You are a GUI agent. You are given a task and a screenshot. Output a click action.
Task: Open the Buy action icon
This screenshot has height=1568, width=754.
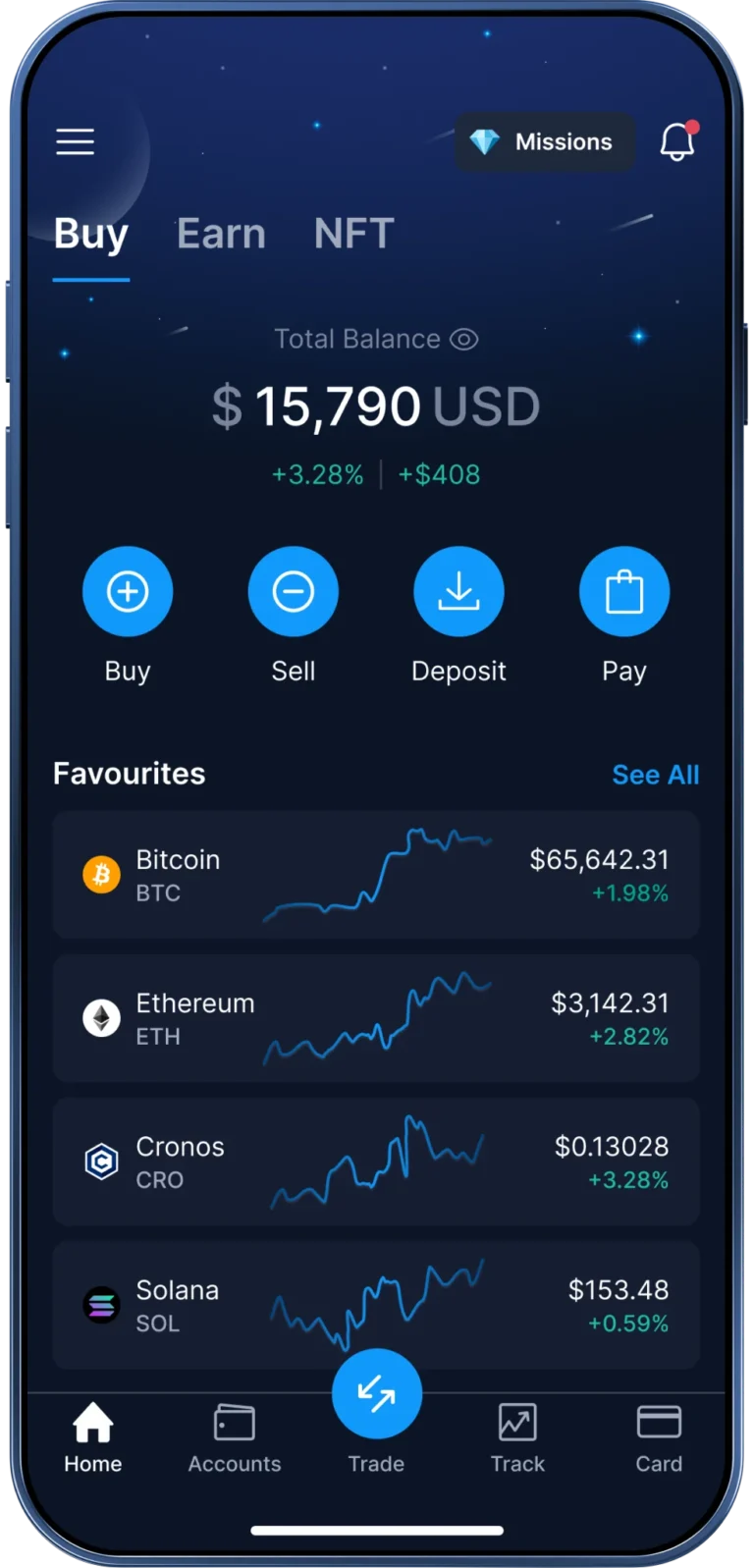[x=128, y=590]
